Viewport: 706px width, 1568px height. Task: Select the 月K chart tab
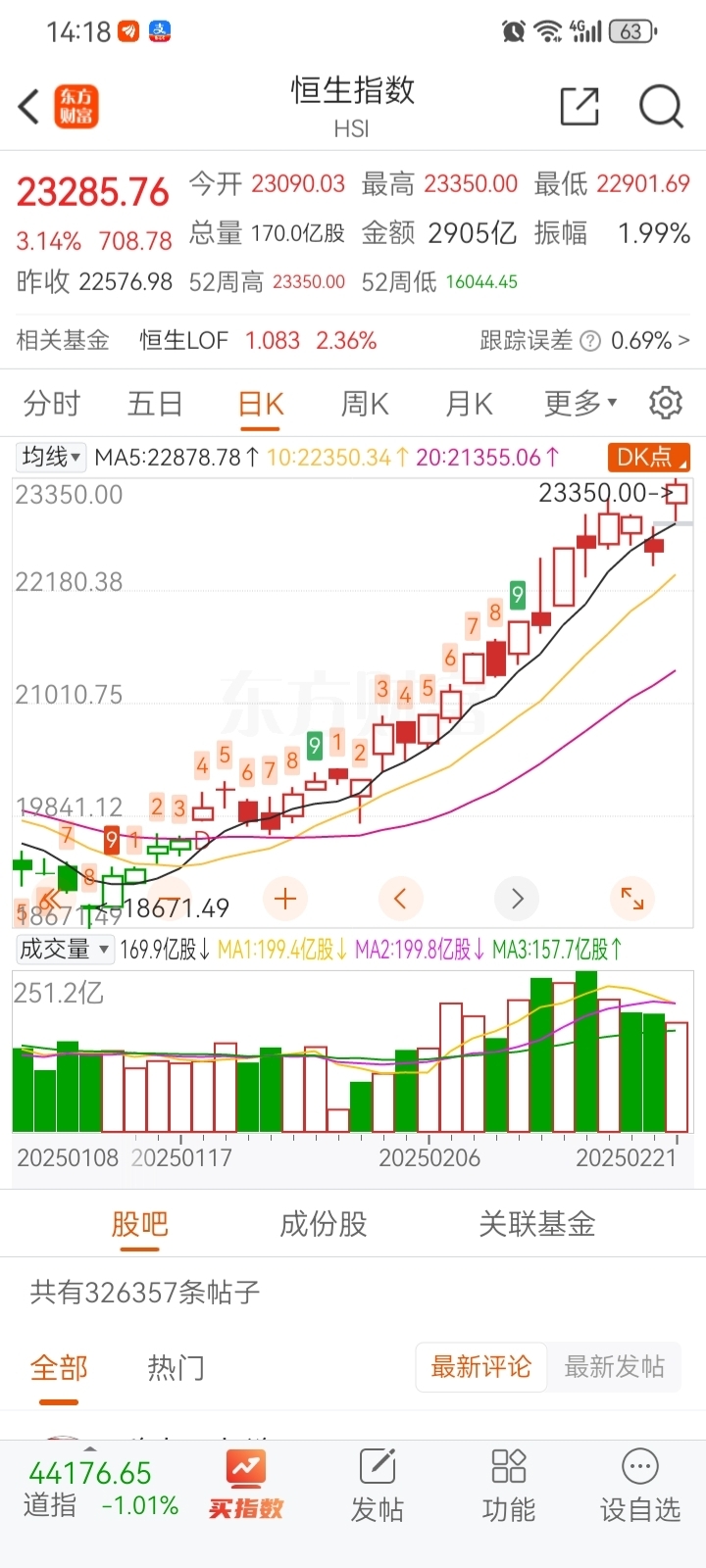click(469, 404)
